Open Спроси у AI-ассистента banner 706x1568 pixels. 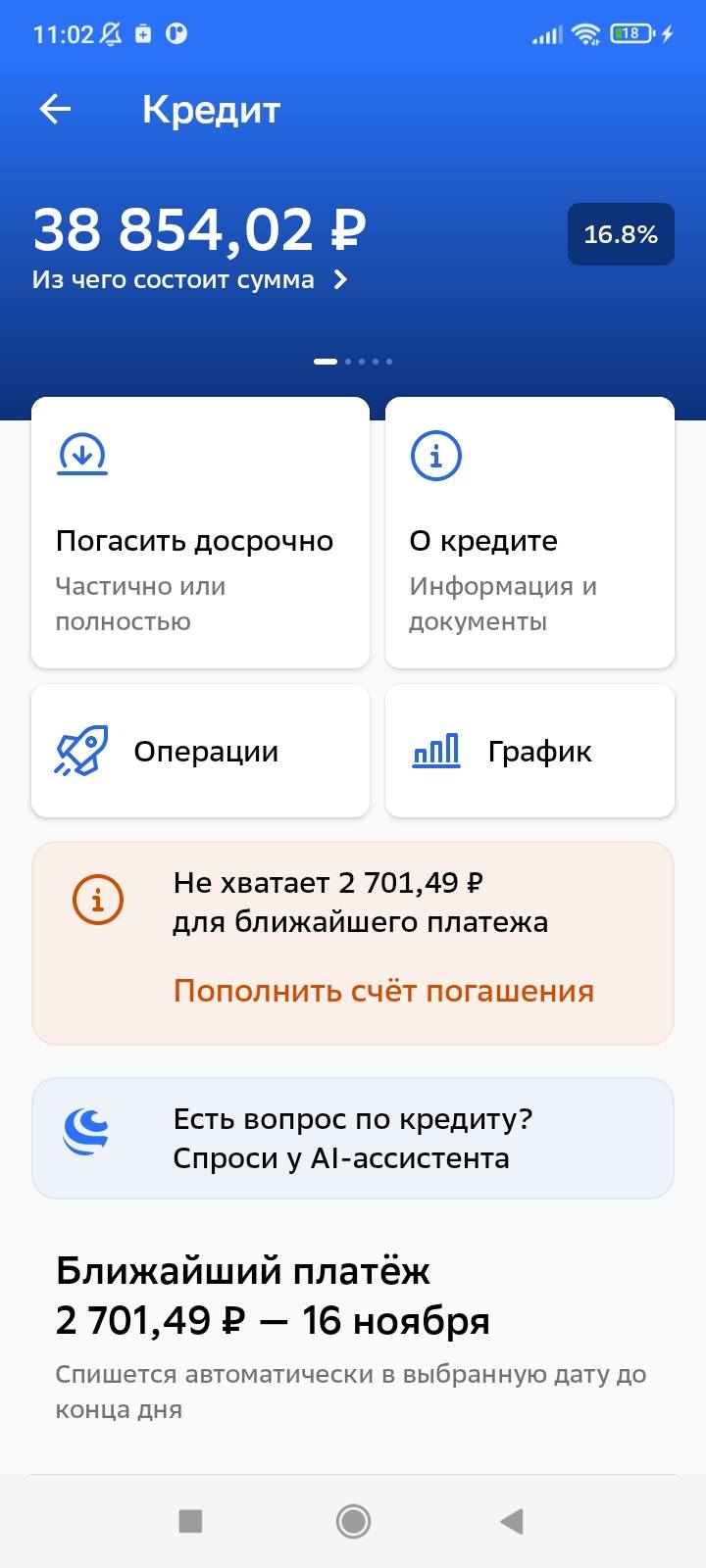(x=353, y=1137)
